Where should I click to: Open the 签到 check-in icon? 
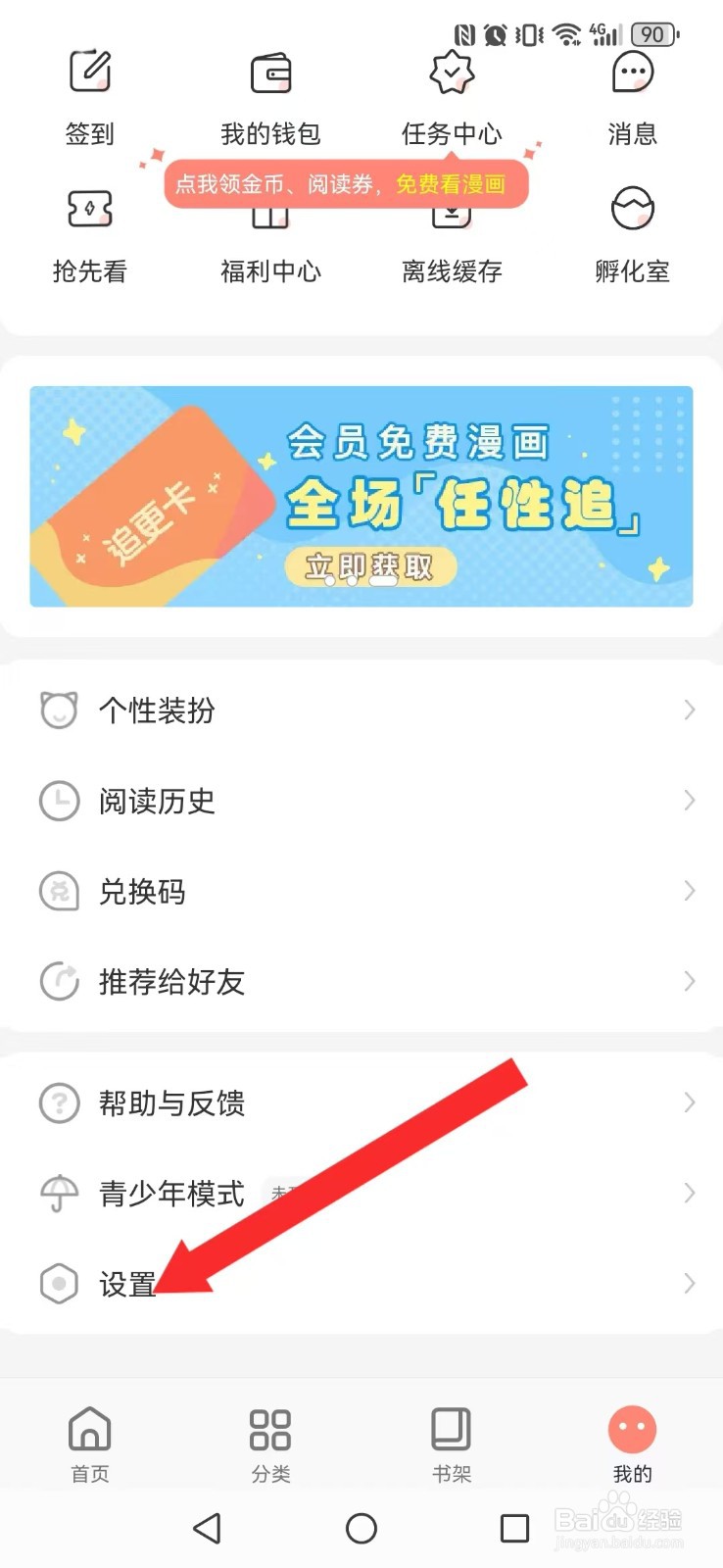tap(89, 93)
